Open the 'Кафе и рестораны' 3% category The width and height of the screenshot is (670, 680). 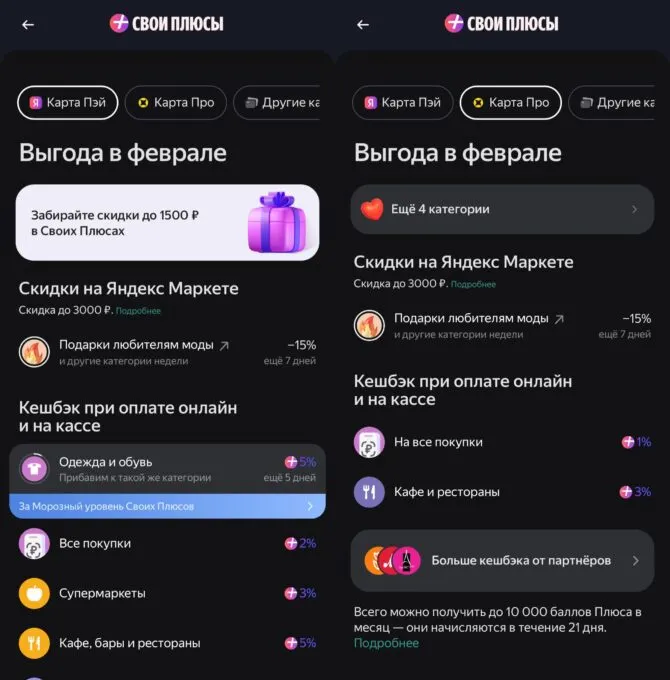click(x=502, y=492)
